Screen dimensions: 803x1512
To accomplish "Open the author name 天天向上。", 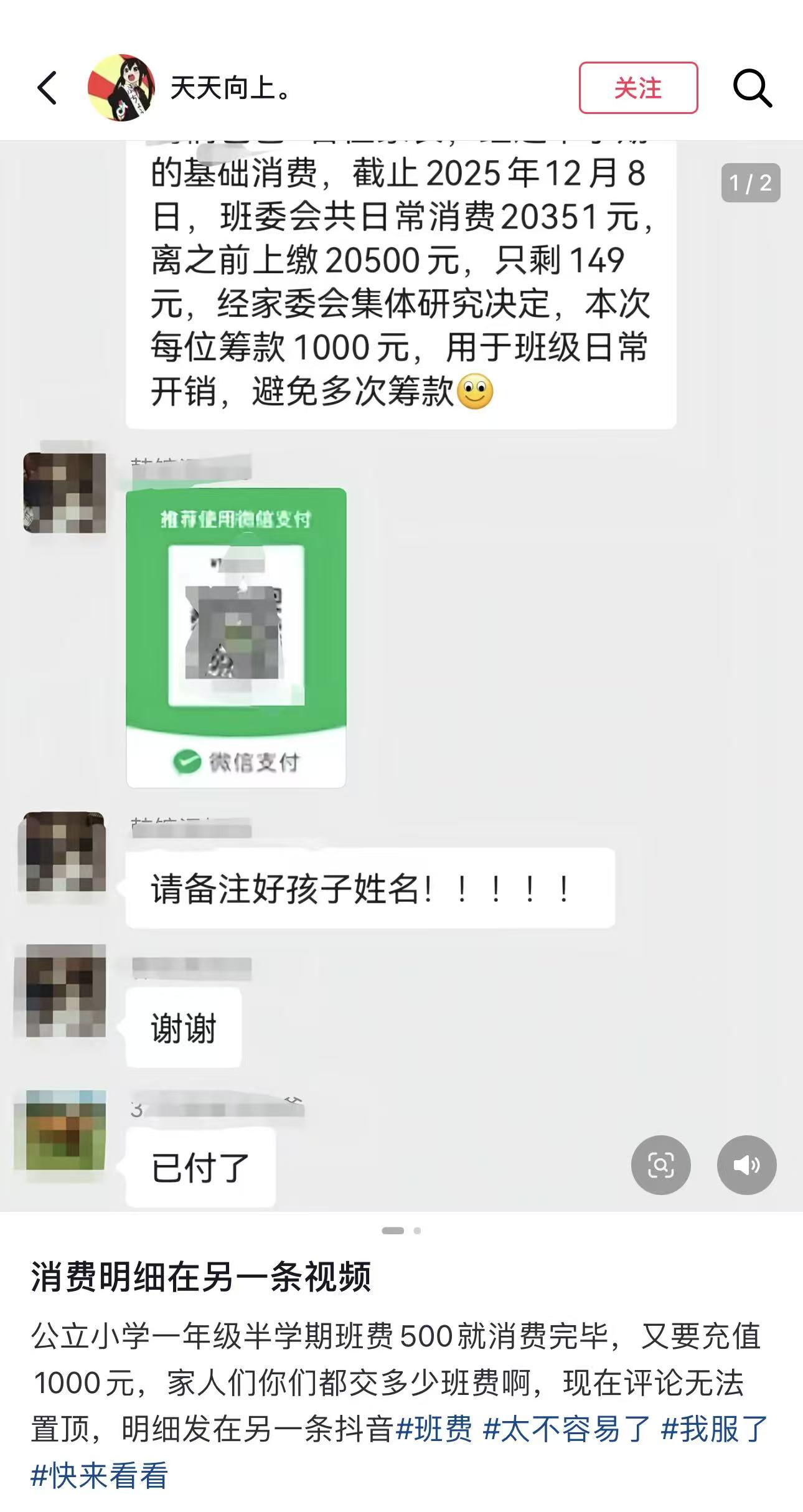I will point(230,88).
